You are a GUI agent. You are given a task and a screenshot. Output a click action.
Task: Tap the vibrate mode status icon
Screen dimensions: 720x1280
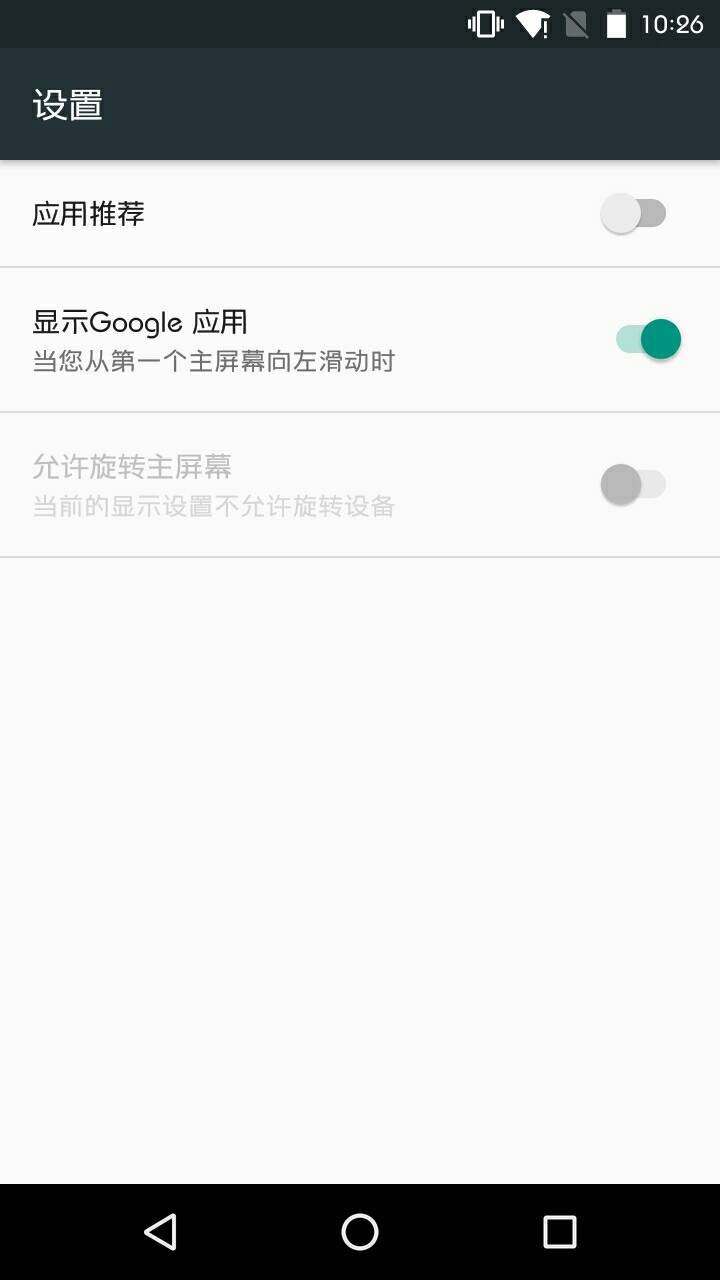[484, 22]
